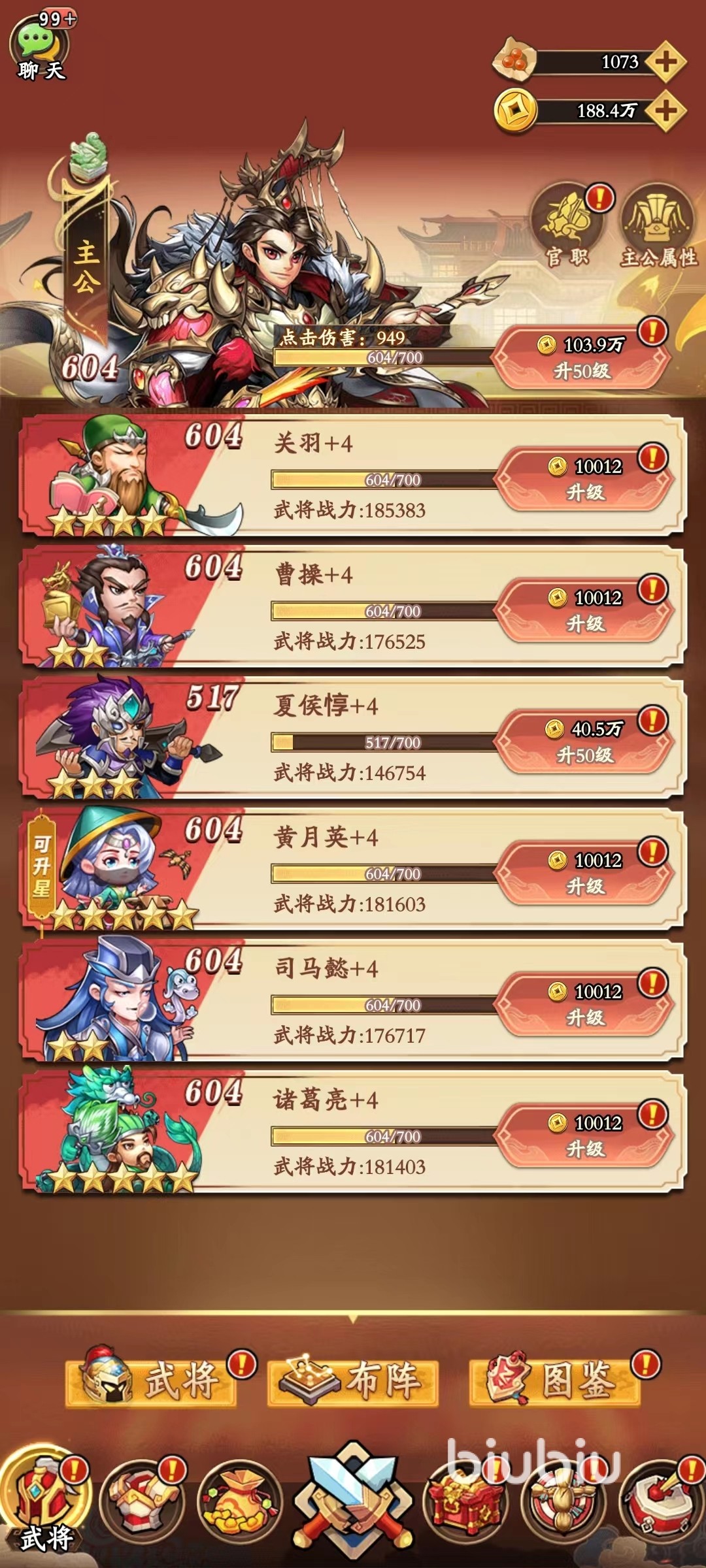Open the crossed swords battle screen
This screenshot has width=706, height=1568.
(353, 1503)
